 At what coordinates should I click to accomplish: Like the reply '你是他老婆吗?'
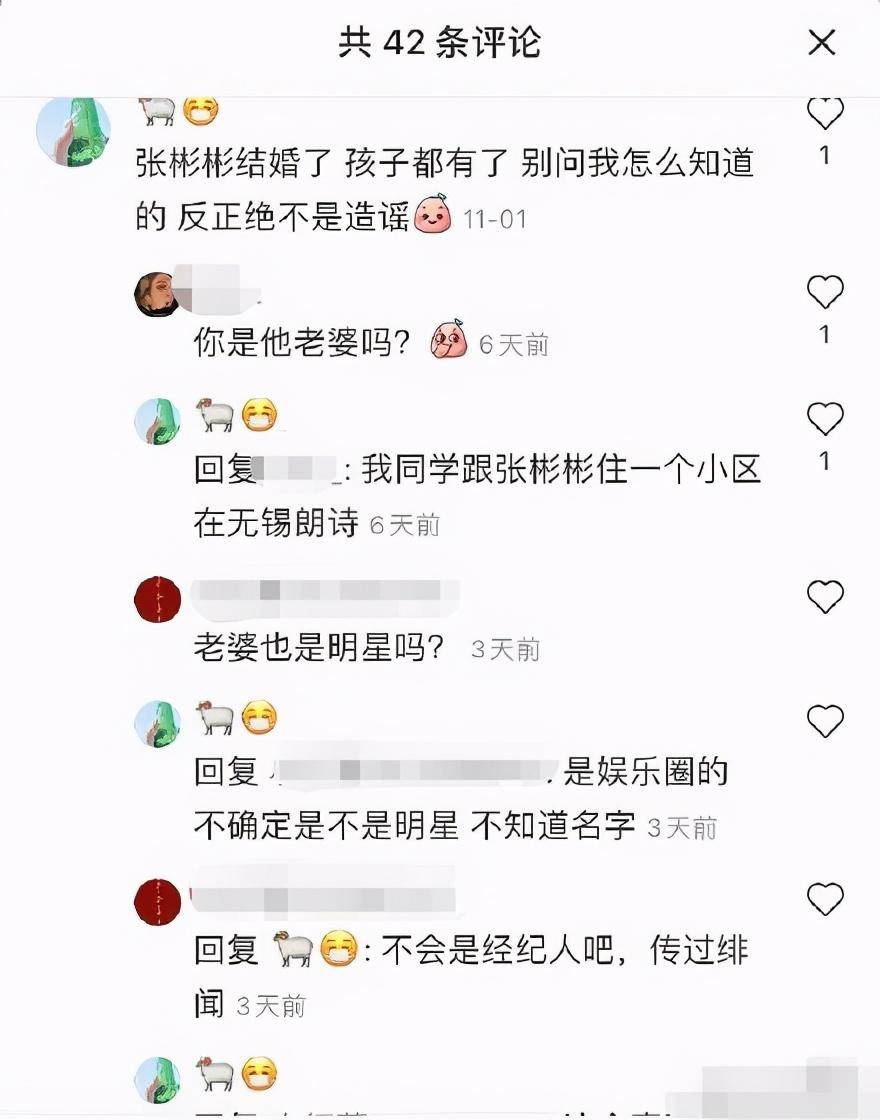coord(825,292)
